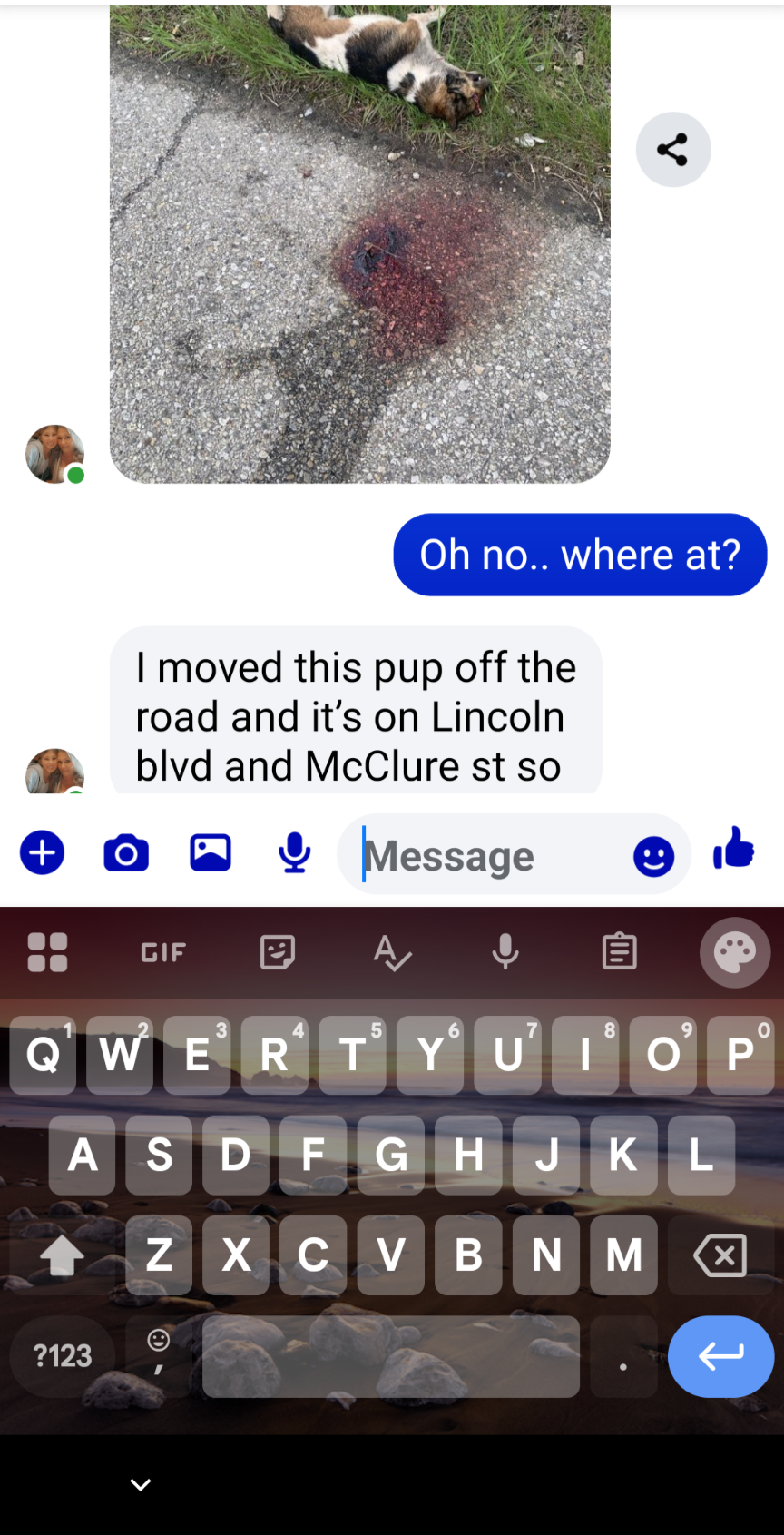Tap the backspace key

(x=720, y=1255)
